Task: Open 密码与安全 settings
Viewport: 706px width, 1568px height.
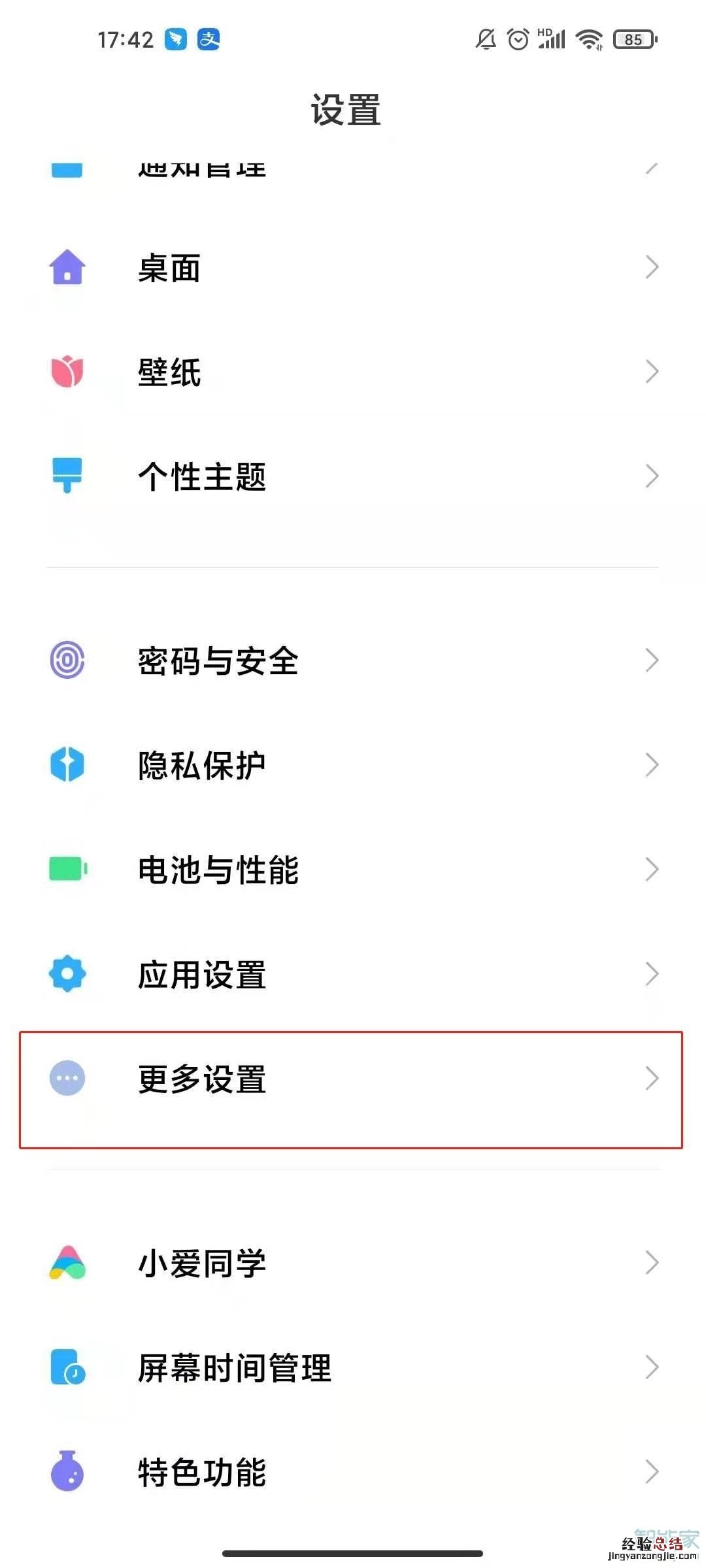Action: 353,661
